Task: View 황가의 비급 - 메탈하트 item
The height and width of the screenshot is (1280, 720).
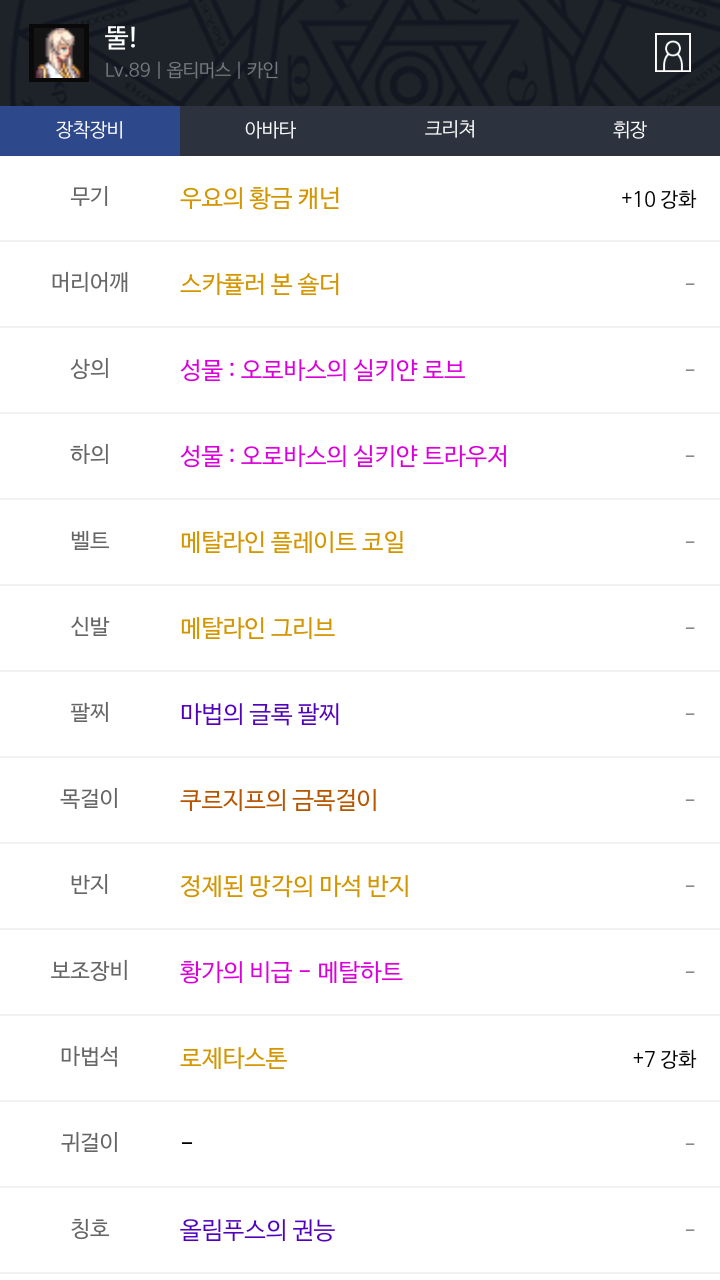Action: [x=291, y=972]
